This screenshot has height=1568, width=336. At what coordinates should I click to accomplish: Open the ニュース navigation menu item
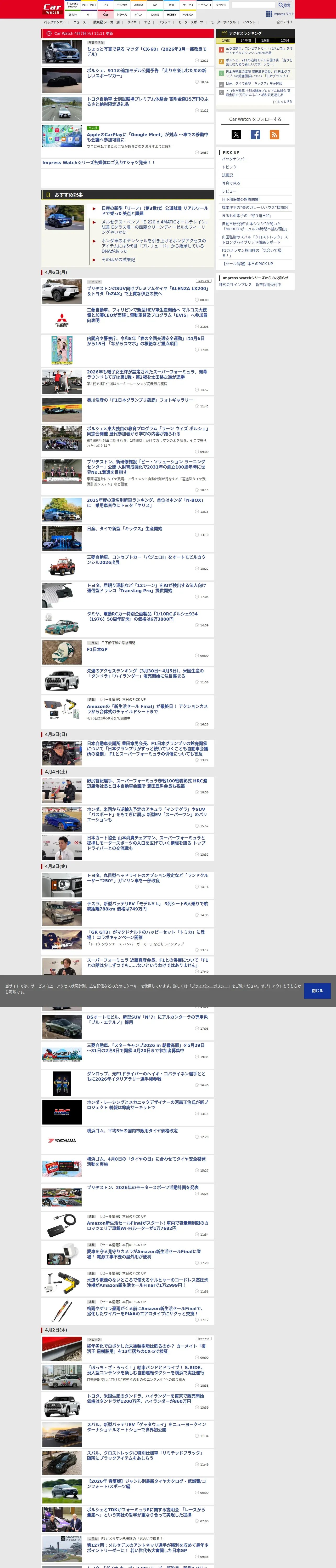[79, 22]
